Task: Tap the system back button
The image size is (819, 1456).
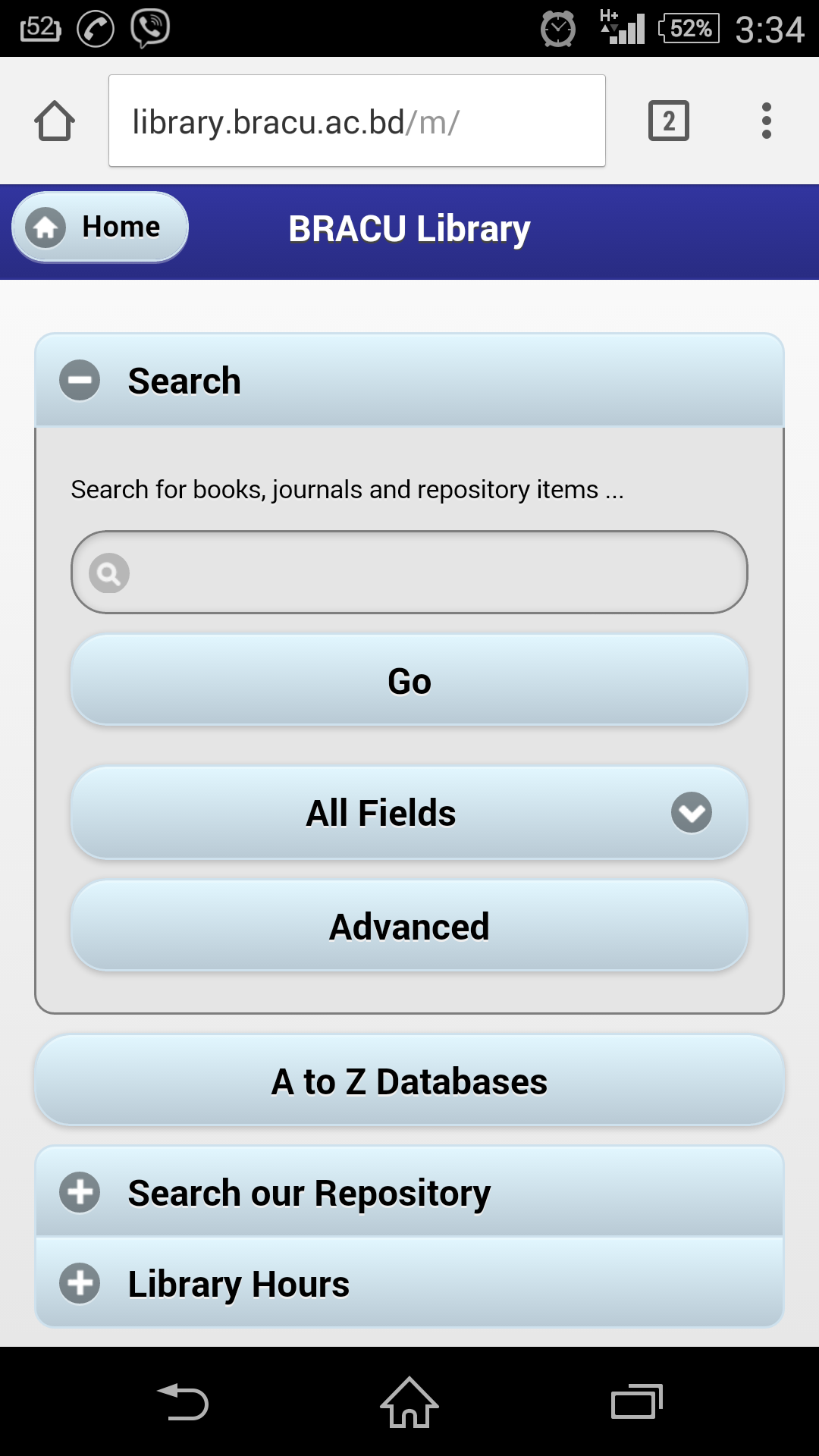Action: (x=183, y=1401)
